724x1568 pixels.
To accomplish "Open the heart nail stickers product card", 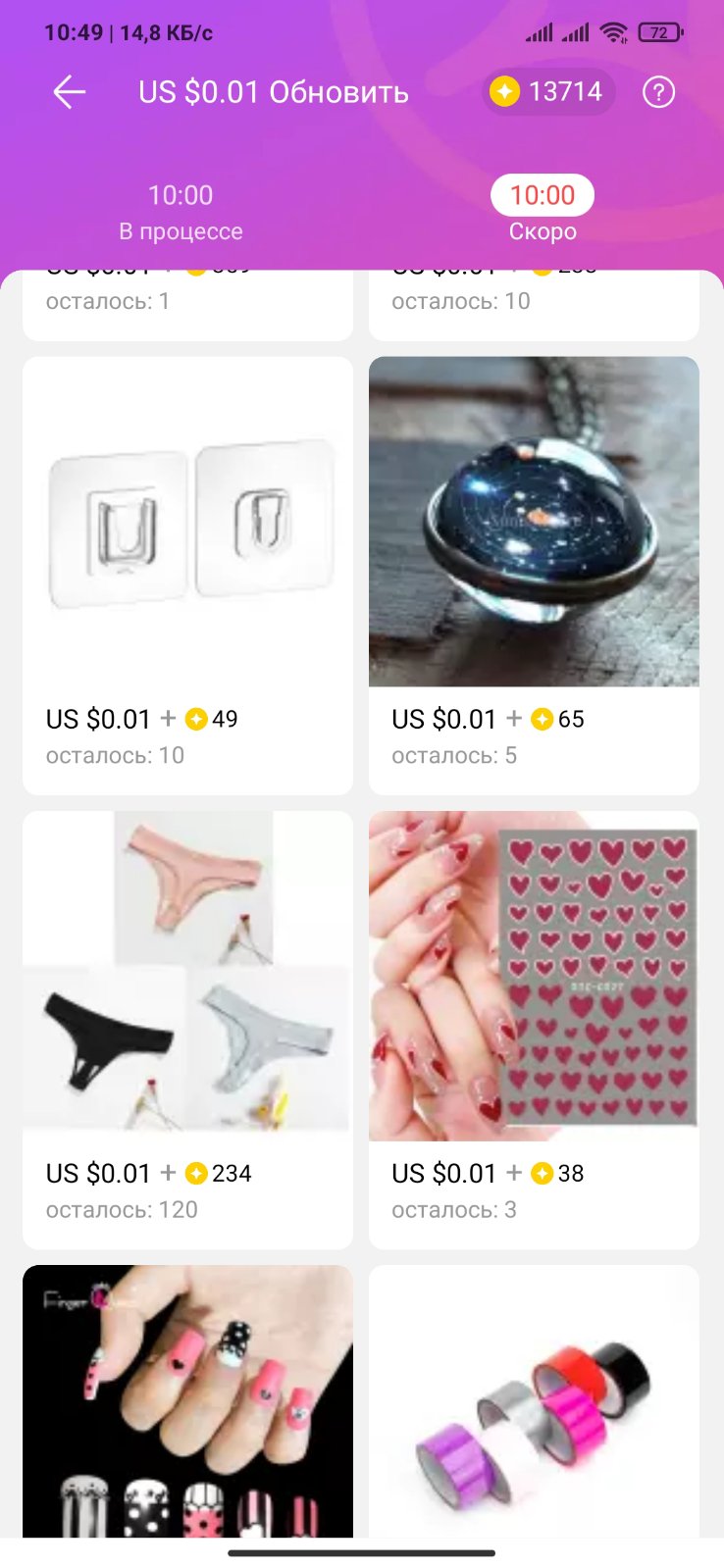I will [x=534, y=1028].
